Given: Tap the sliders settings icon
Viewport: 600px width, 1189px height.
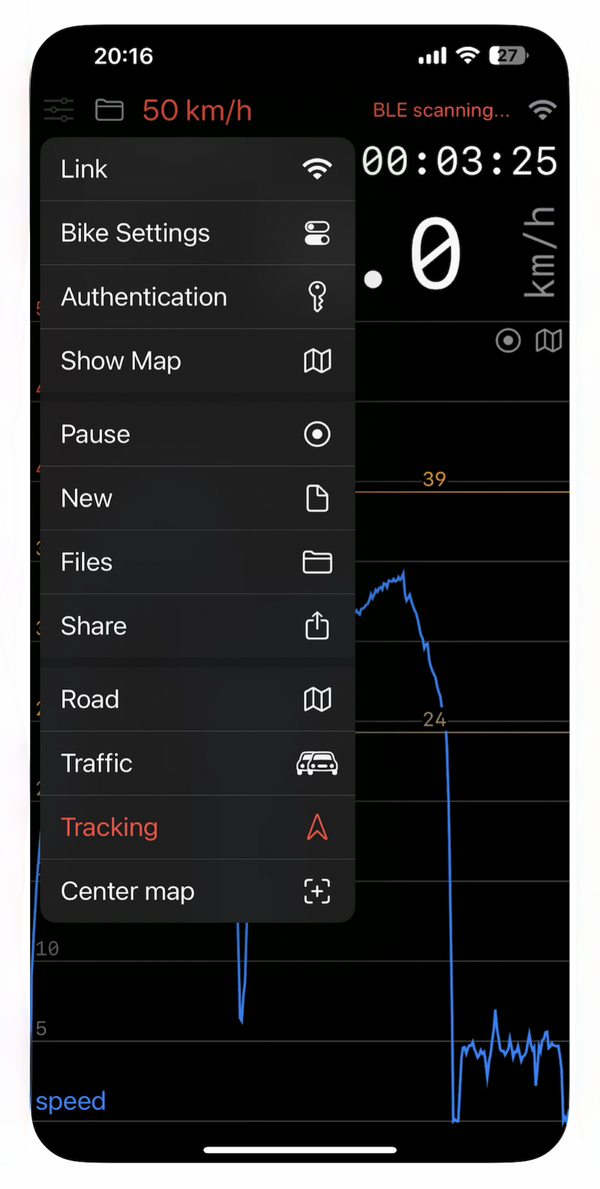Looking at the screenshot, I should click(59, 110).
